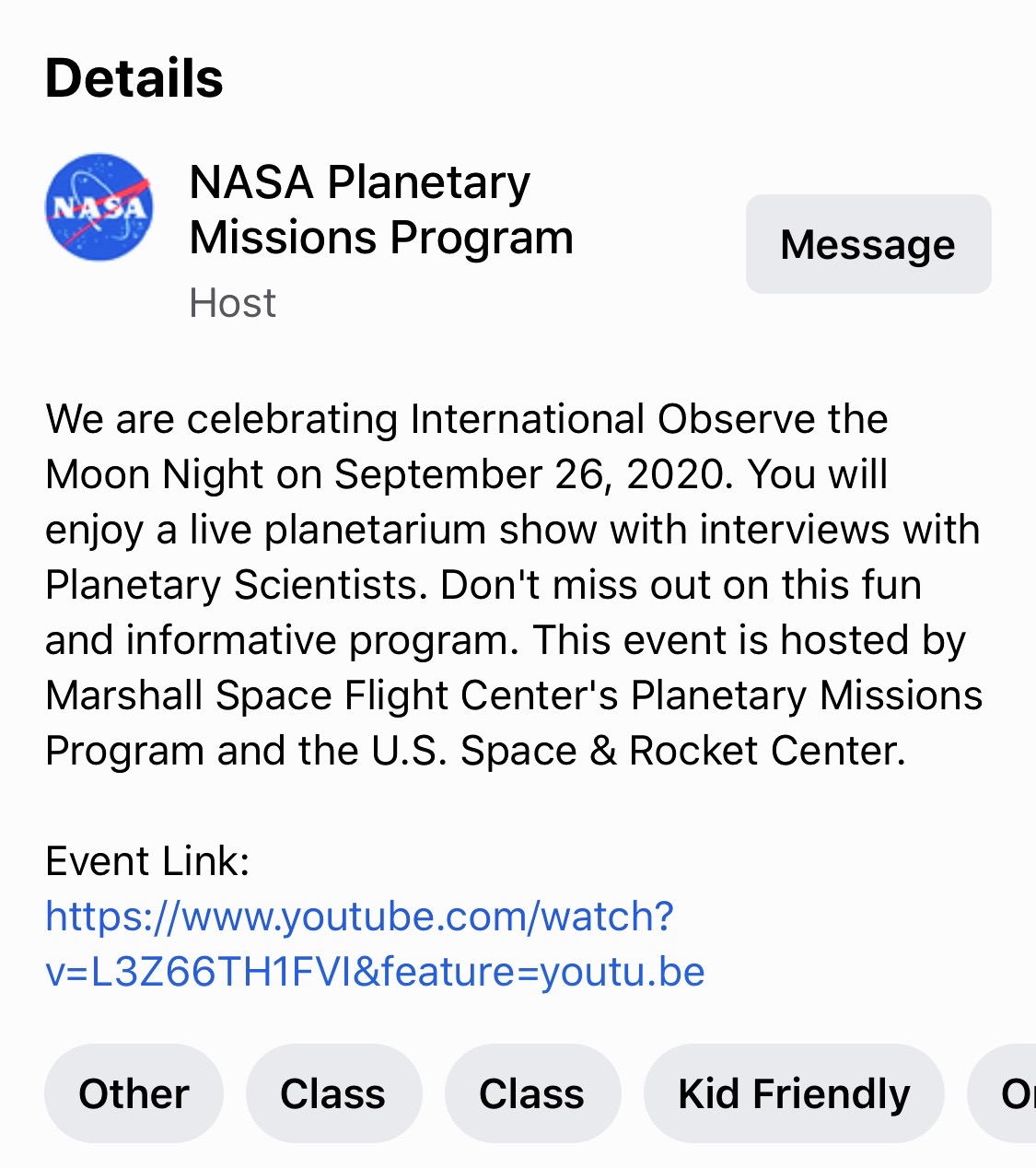Tap the Kid Friendly chip

point(793,1093)
